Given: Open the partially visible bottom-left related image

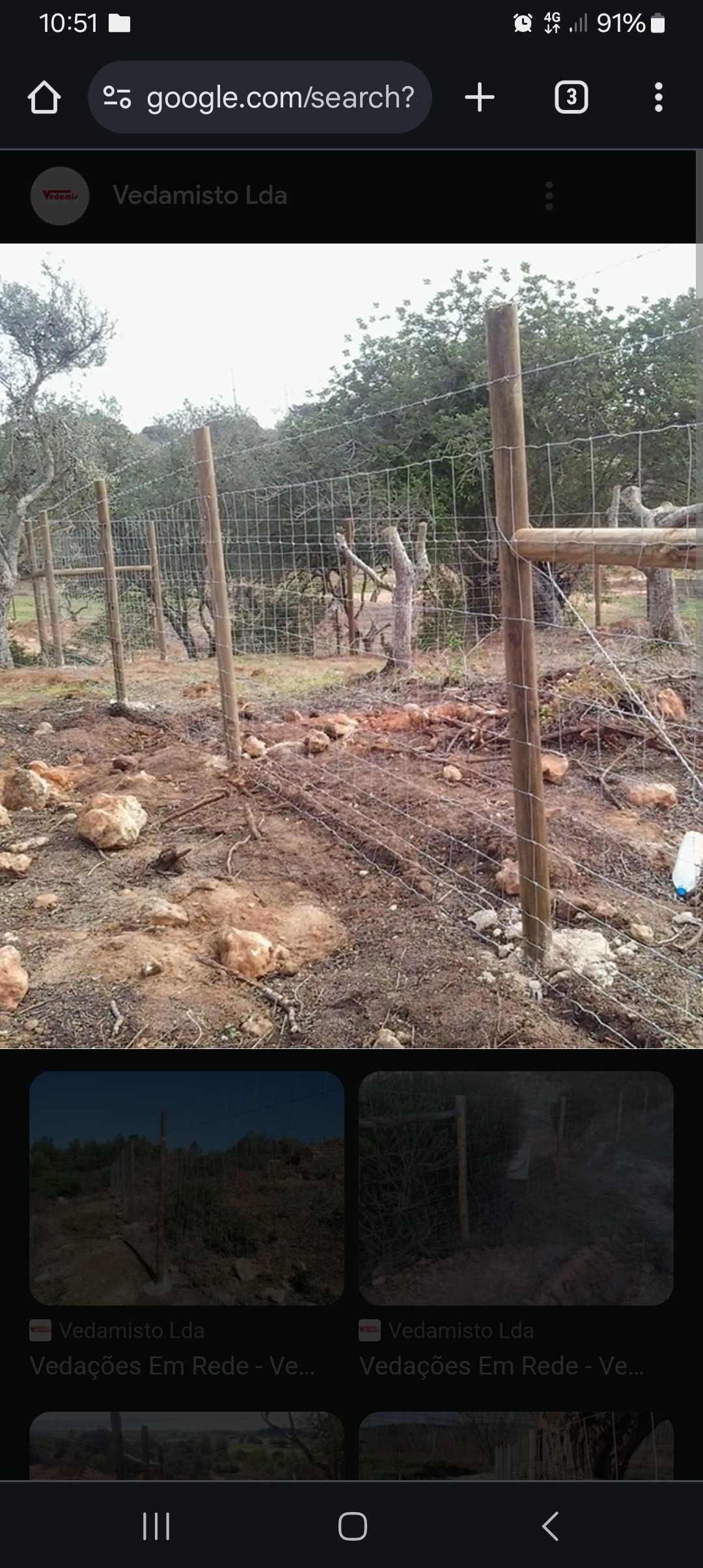Looking at the screenshot, I should 187,1446.
